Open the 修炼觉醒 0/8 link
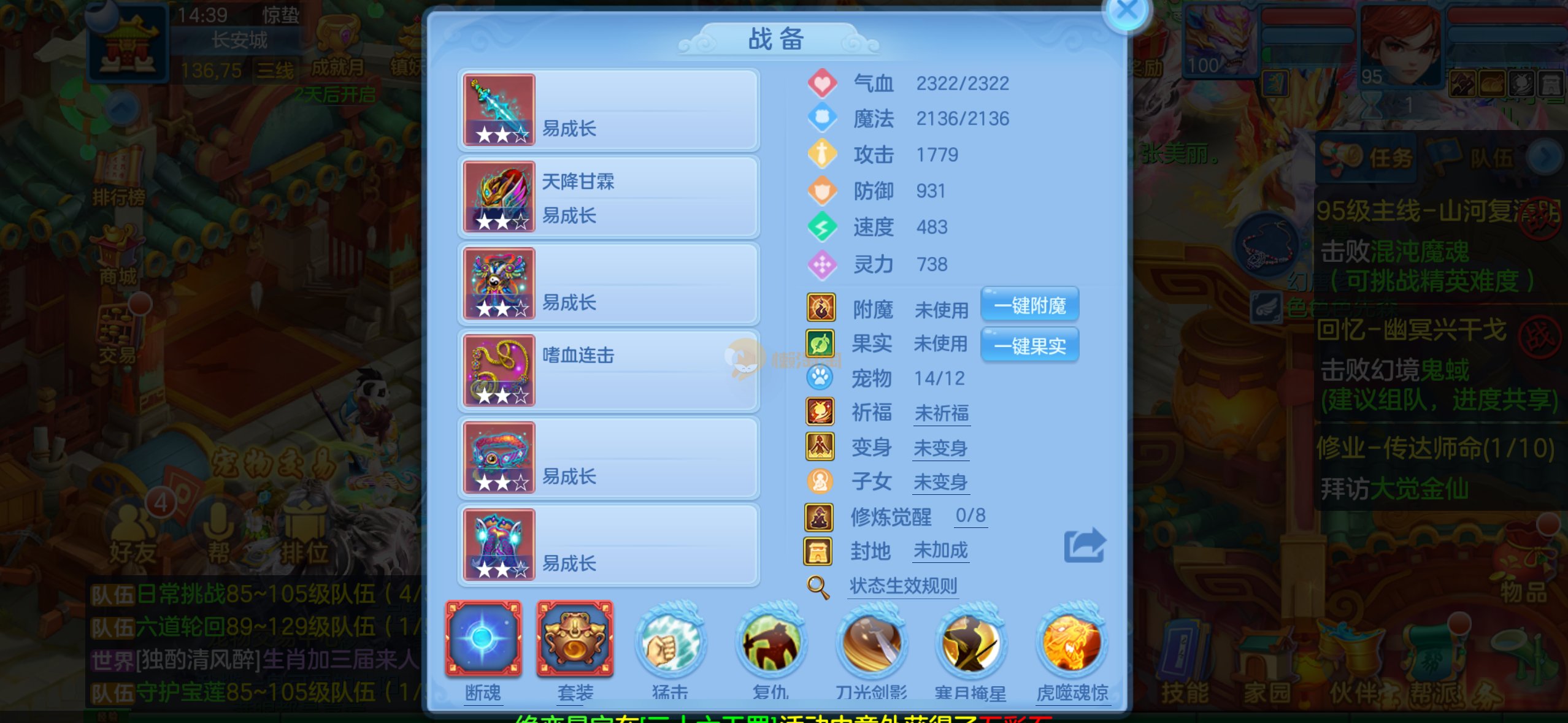The height and width of the screenshot is (723, 1568). [x=970, y=516]
